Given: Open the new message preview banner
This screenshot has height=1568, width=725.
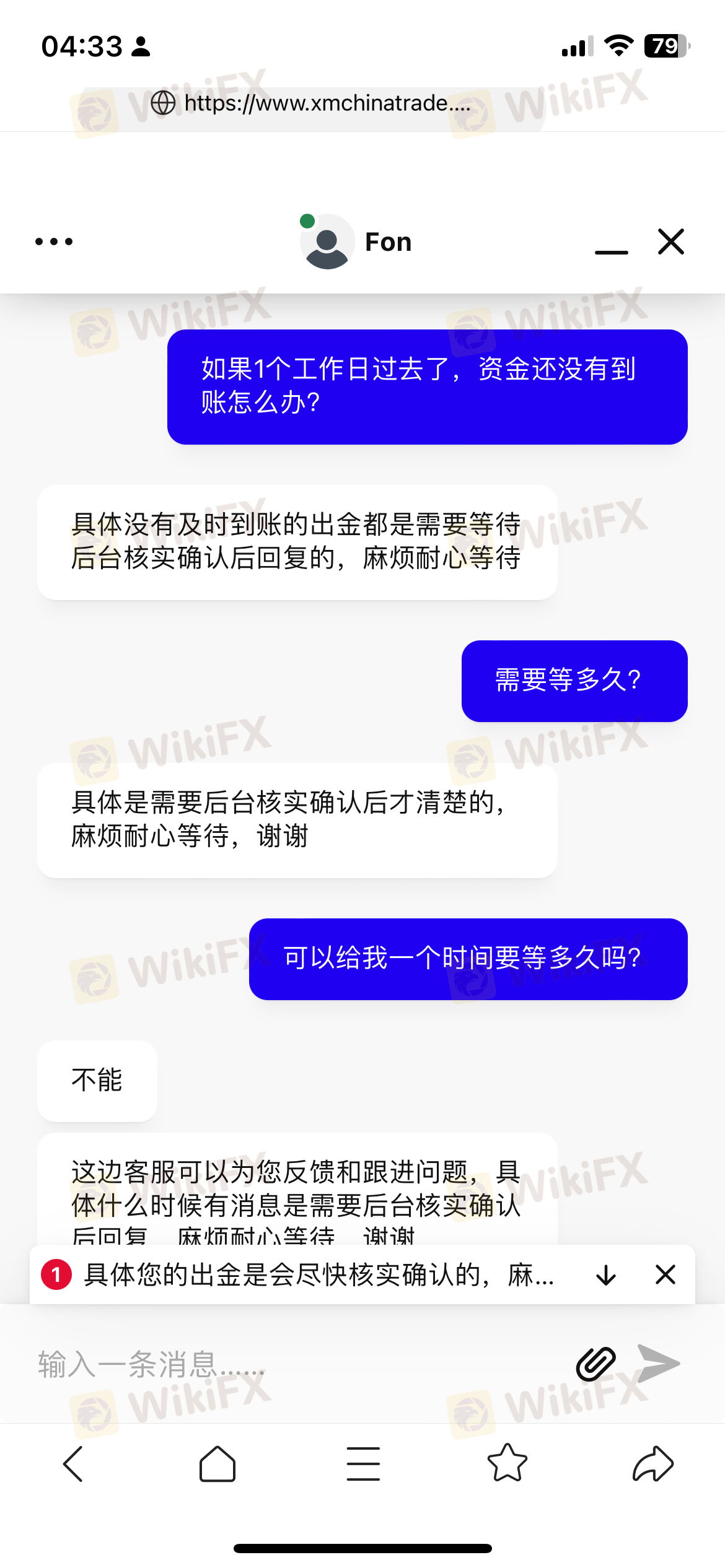Looking at the screenshot, I should click(x=319, y=1275).
